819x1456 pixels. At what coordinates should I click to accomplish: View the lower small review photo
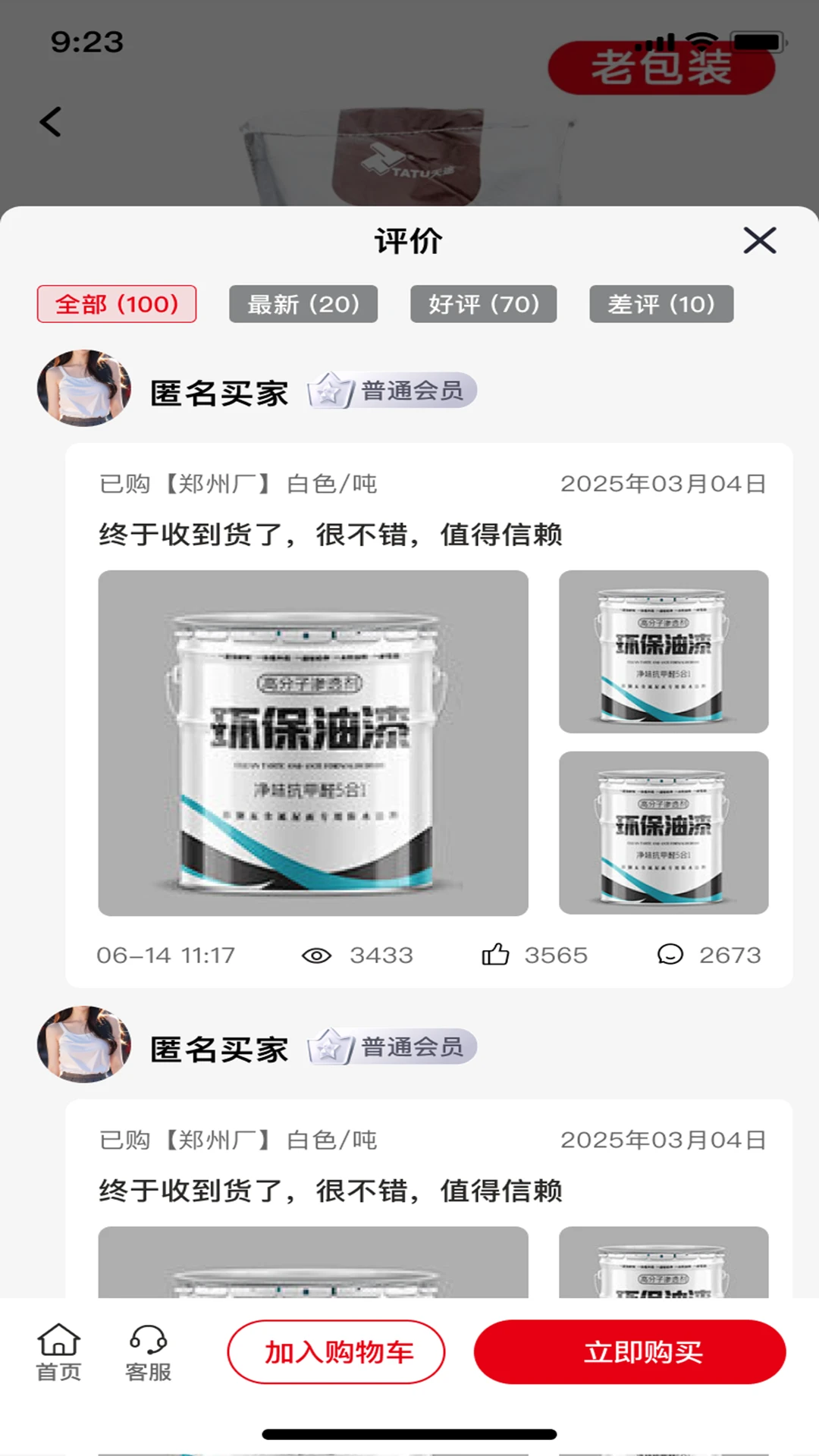[664, 832]
